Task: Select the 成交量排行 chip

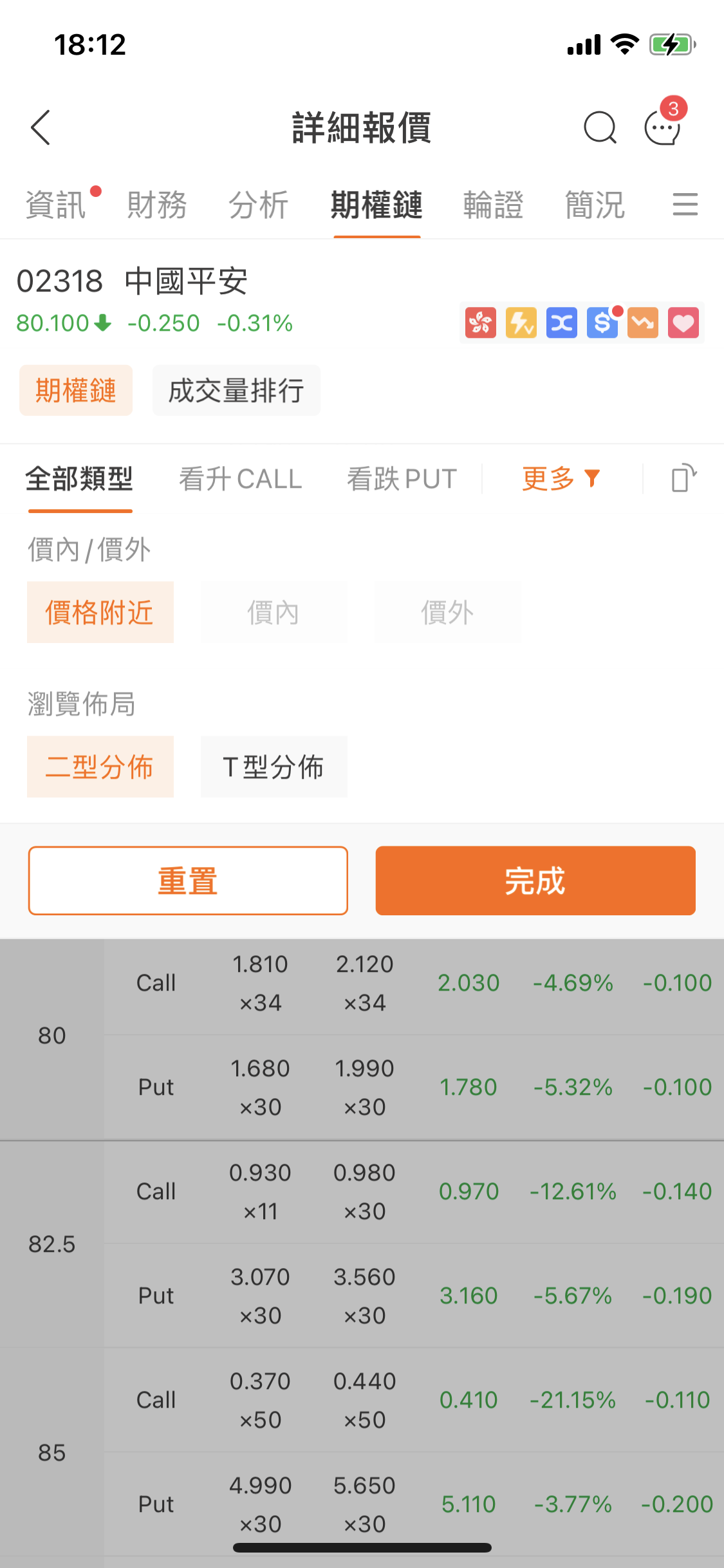Action: pos(236,390)
